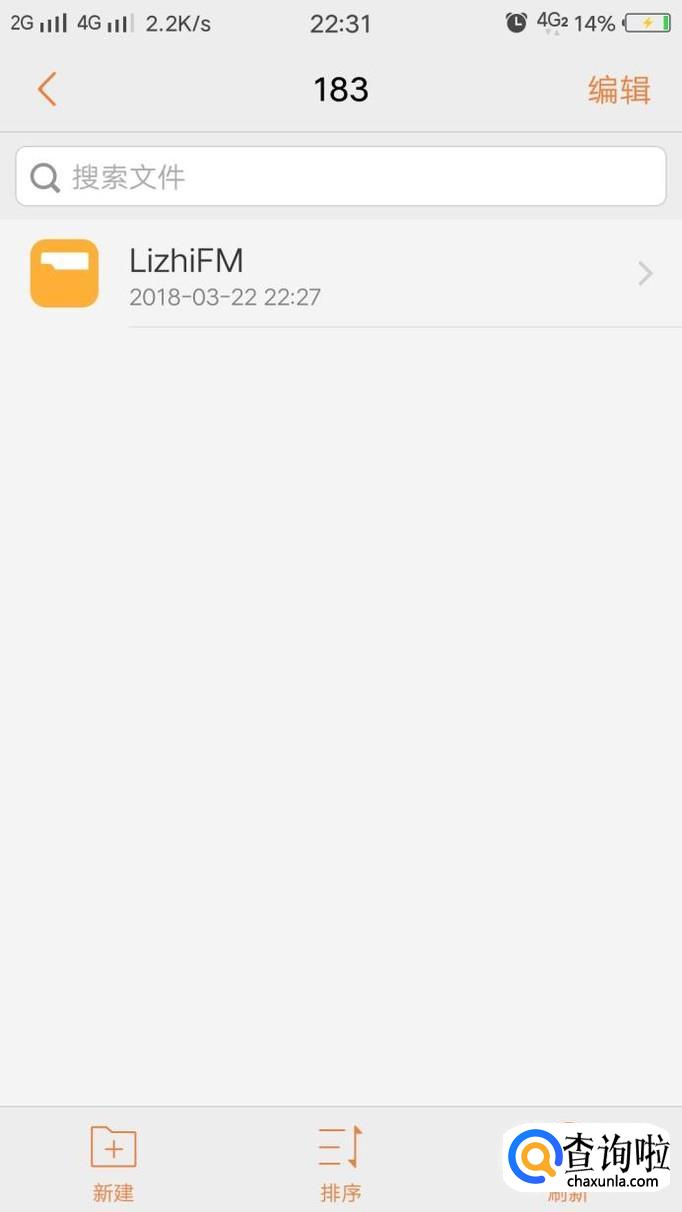Go back using the orange arrow
Screen dimensions: 682x1212
point(46,89)
